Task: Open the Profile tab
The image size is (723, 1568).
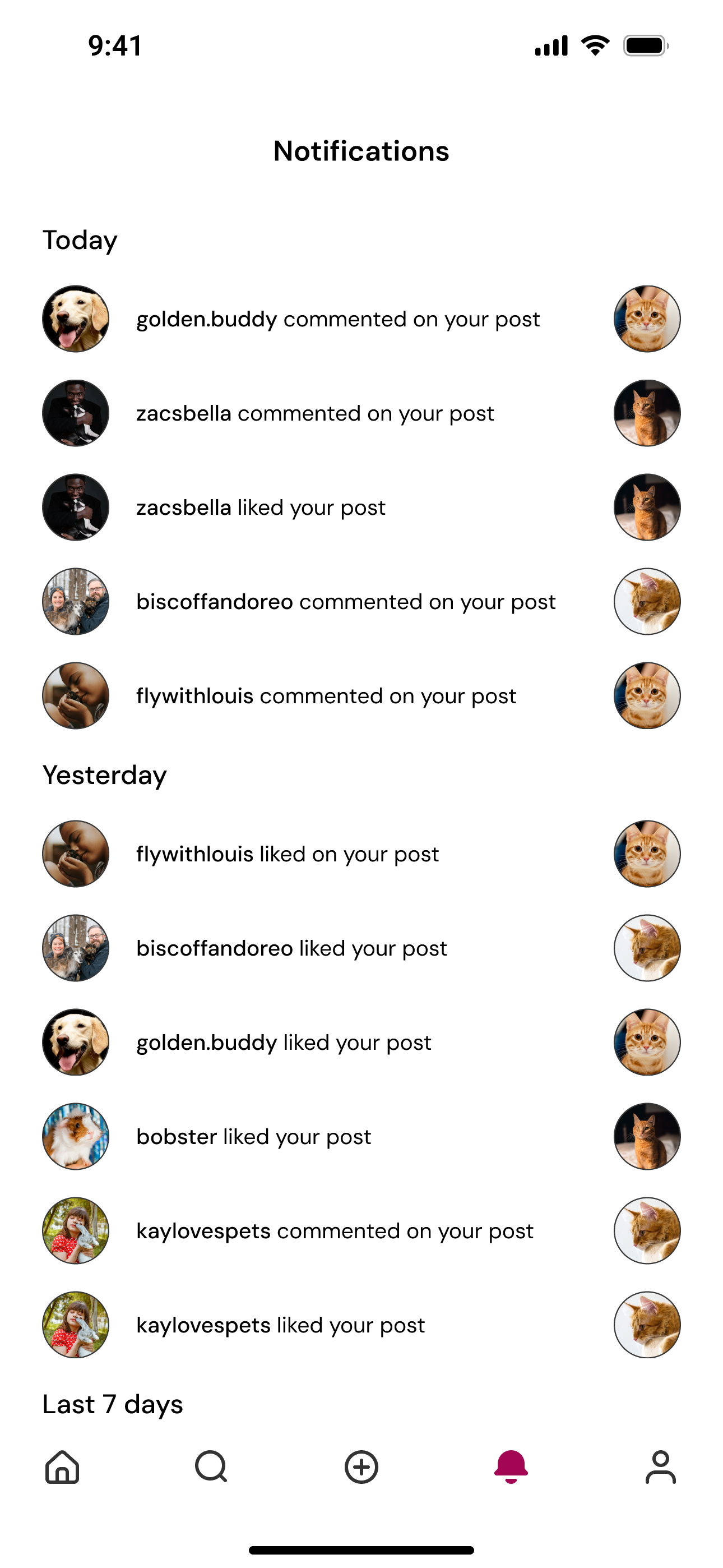Action: pyautogui.click(x=660, y=1467)
